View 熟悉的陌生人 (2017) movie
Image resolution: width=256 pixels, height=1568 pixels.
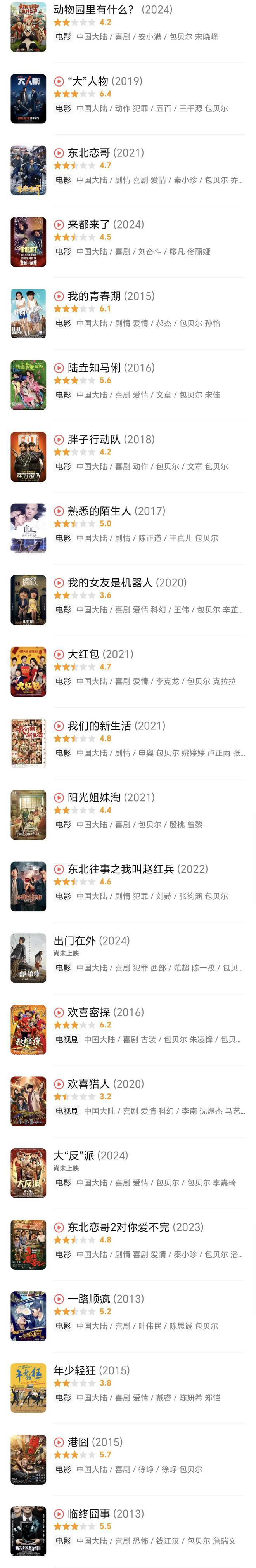[x=116, y=511]
